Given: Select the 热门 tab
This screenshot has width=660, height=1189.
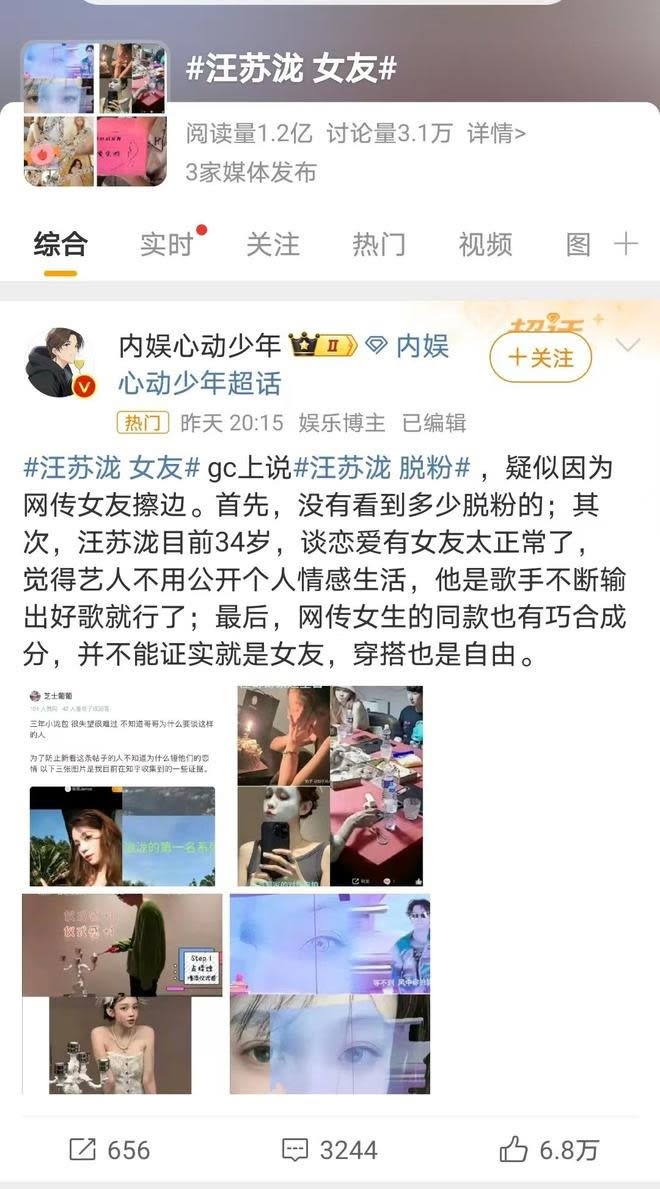Looking at the screenshot, I should tap(378, 244).
